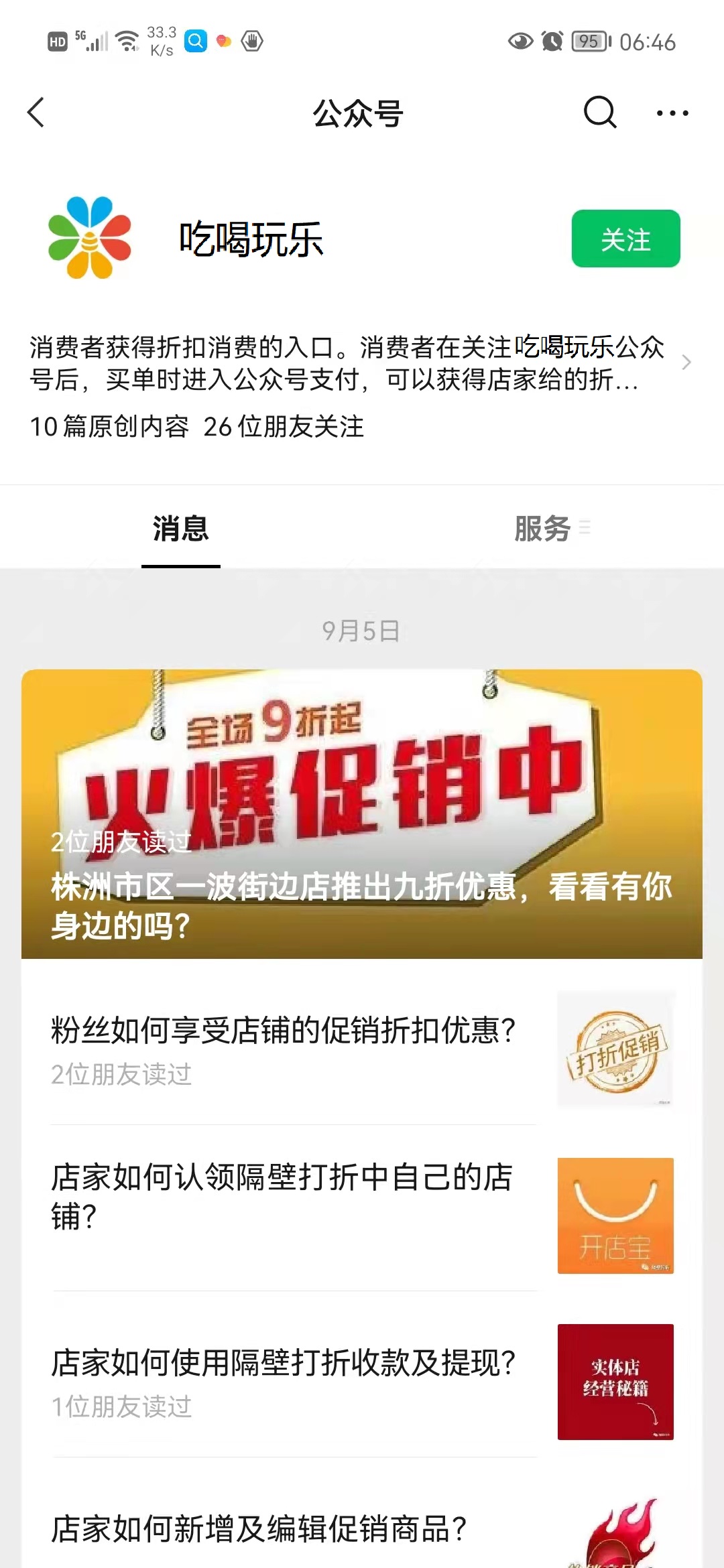Tap 关注 to follow 吃喝玩乐
724x1568 pixels.
point(625,239)
